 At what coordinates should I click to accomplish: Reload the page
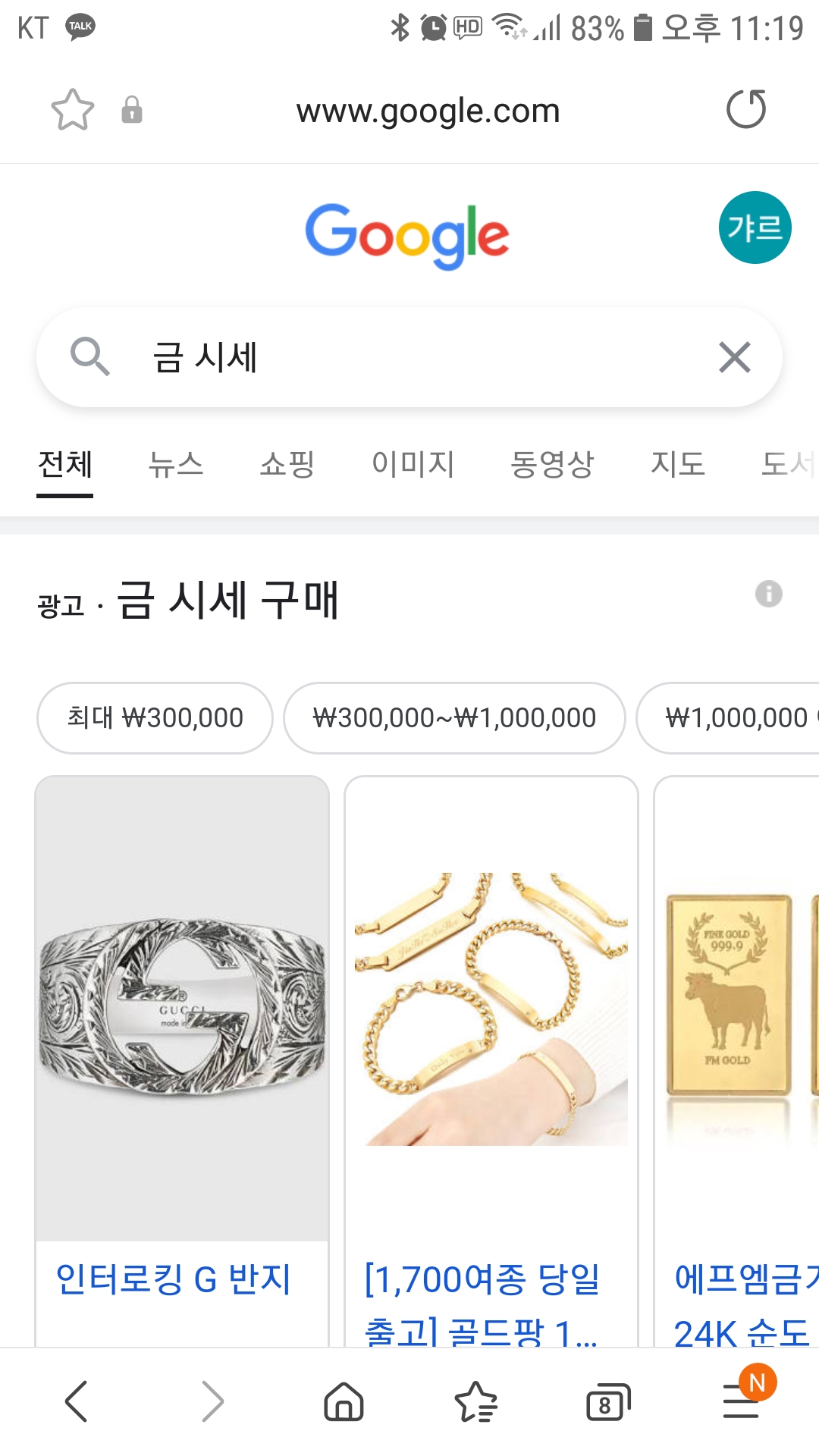(x=746, y=110)
